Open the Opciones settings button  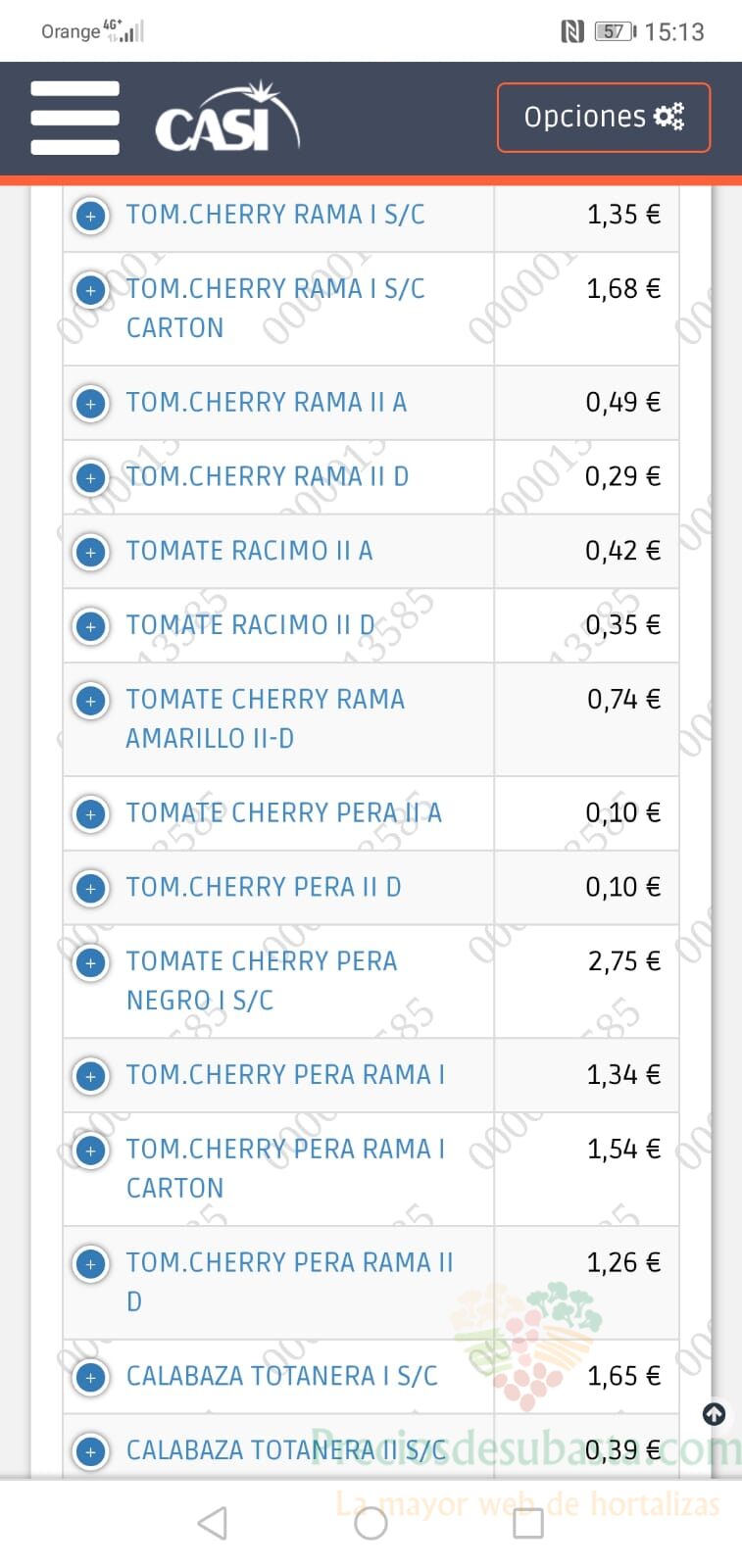coord(604,118)
